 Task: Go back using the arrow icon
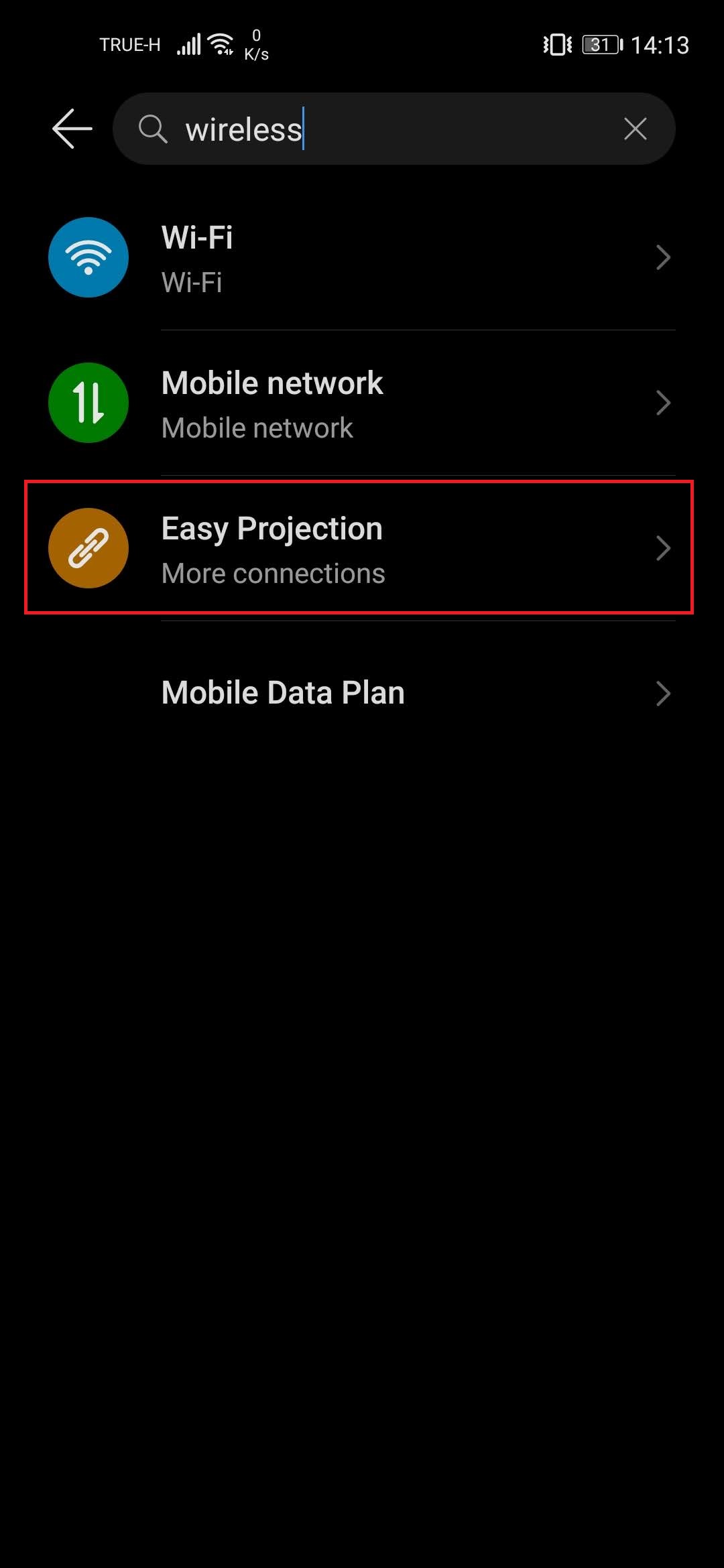pos(72,129)
